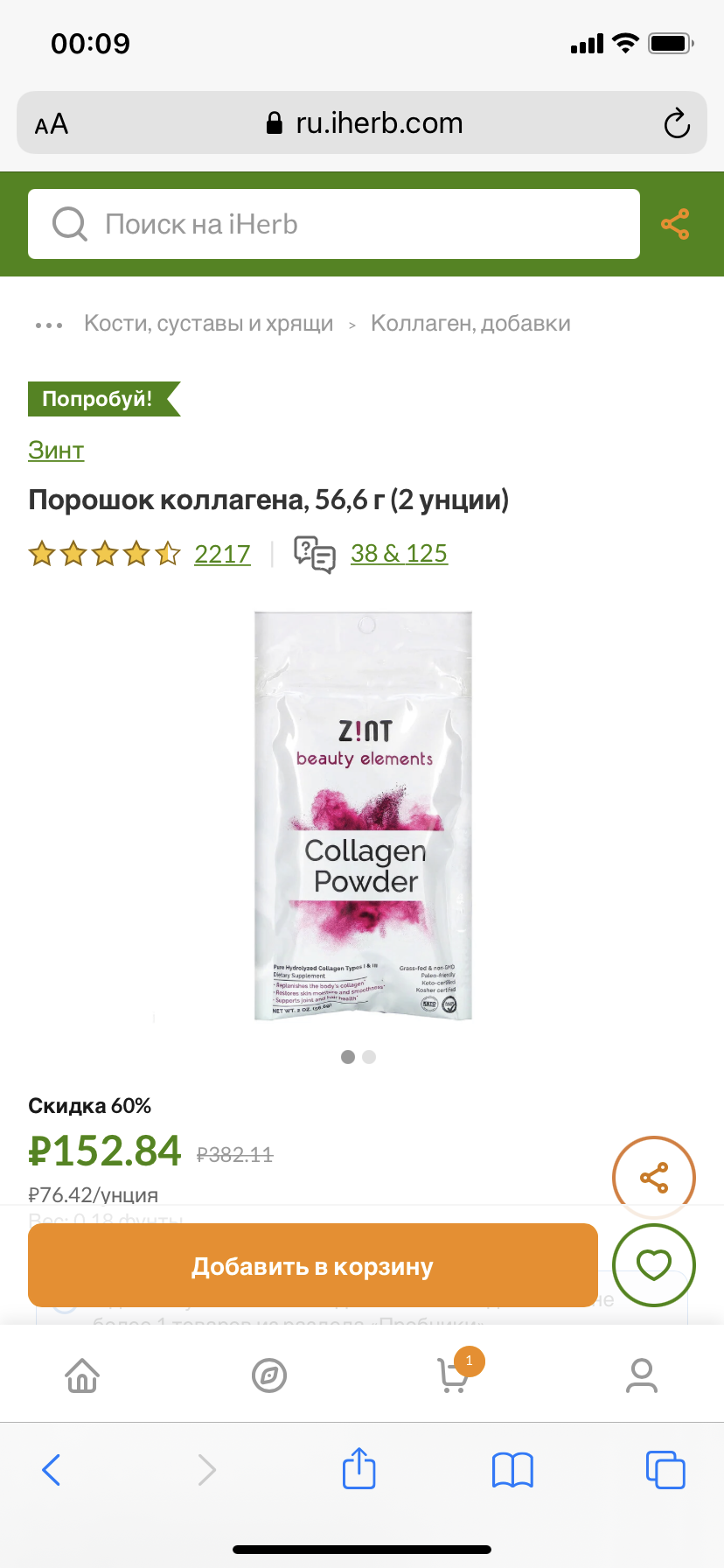Open Safari bookmarks
This screenshot has width=724, height=1568.
(512, 1470)
